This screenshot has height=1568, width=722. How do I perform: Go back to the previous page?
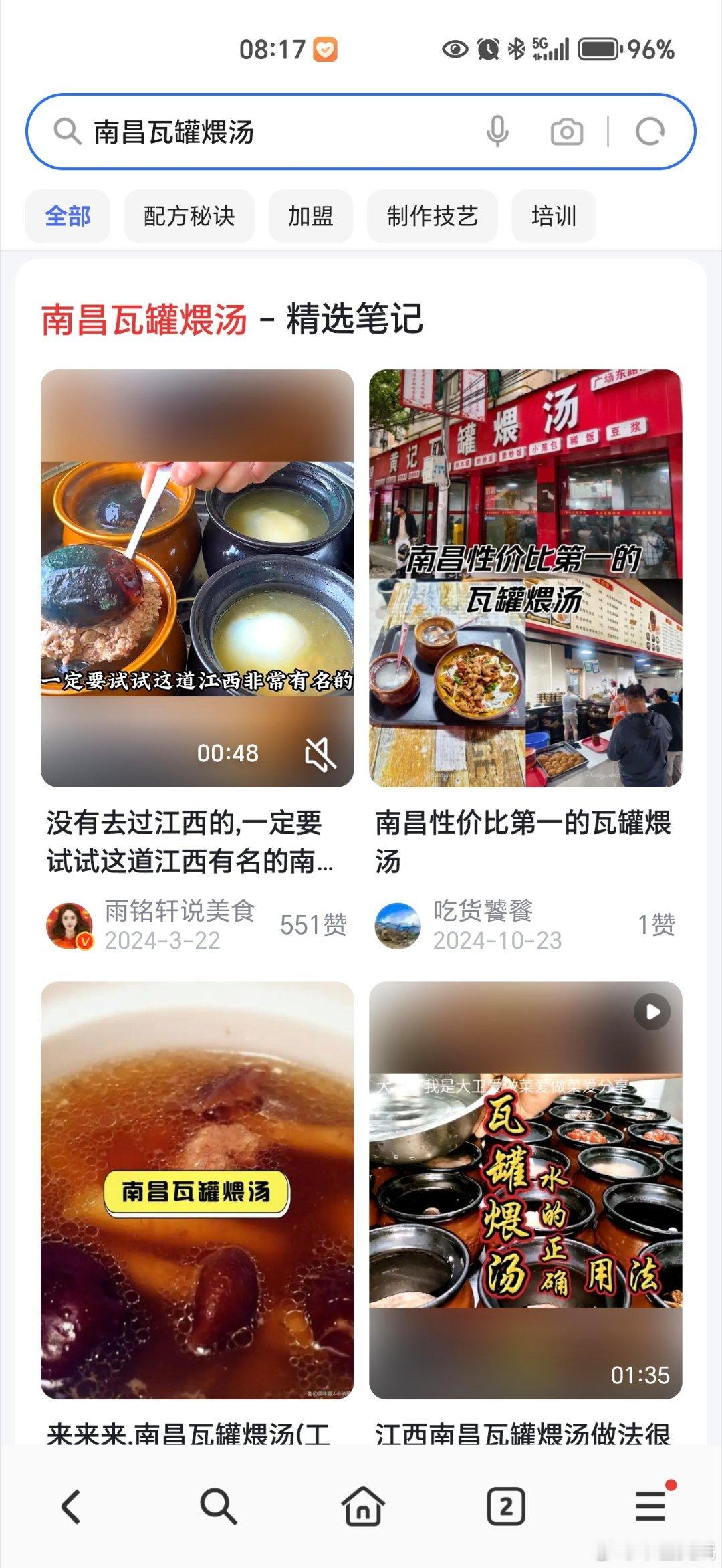[71, 1506]
